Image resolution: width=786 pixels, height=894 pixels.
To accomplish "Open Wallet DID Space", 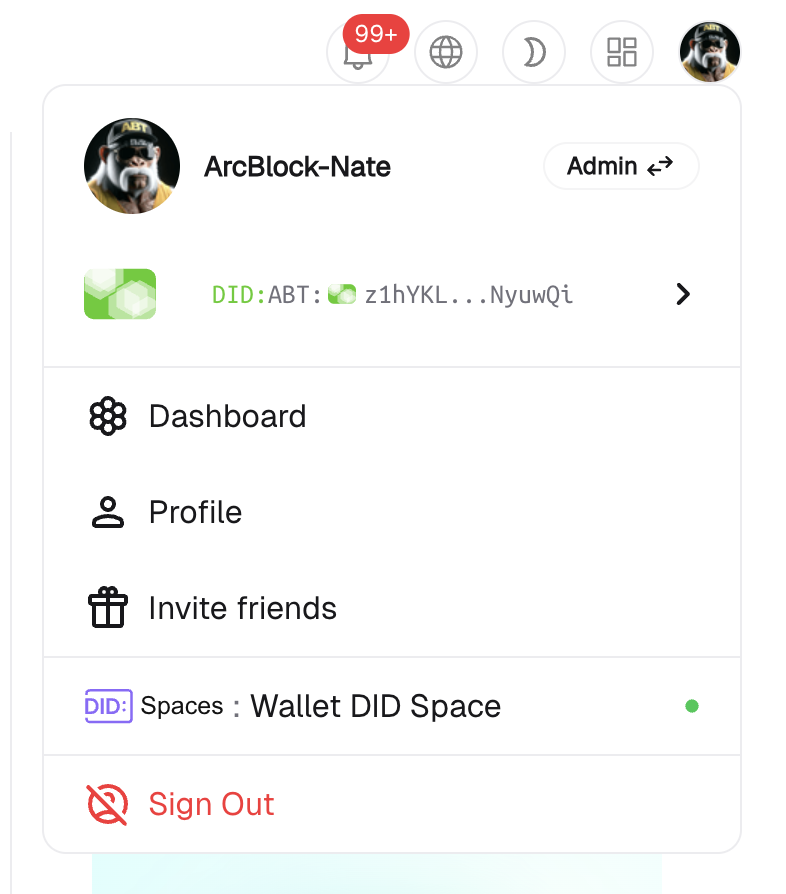I will point(375,706).
